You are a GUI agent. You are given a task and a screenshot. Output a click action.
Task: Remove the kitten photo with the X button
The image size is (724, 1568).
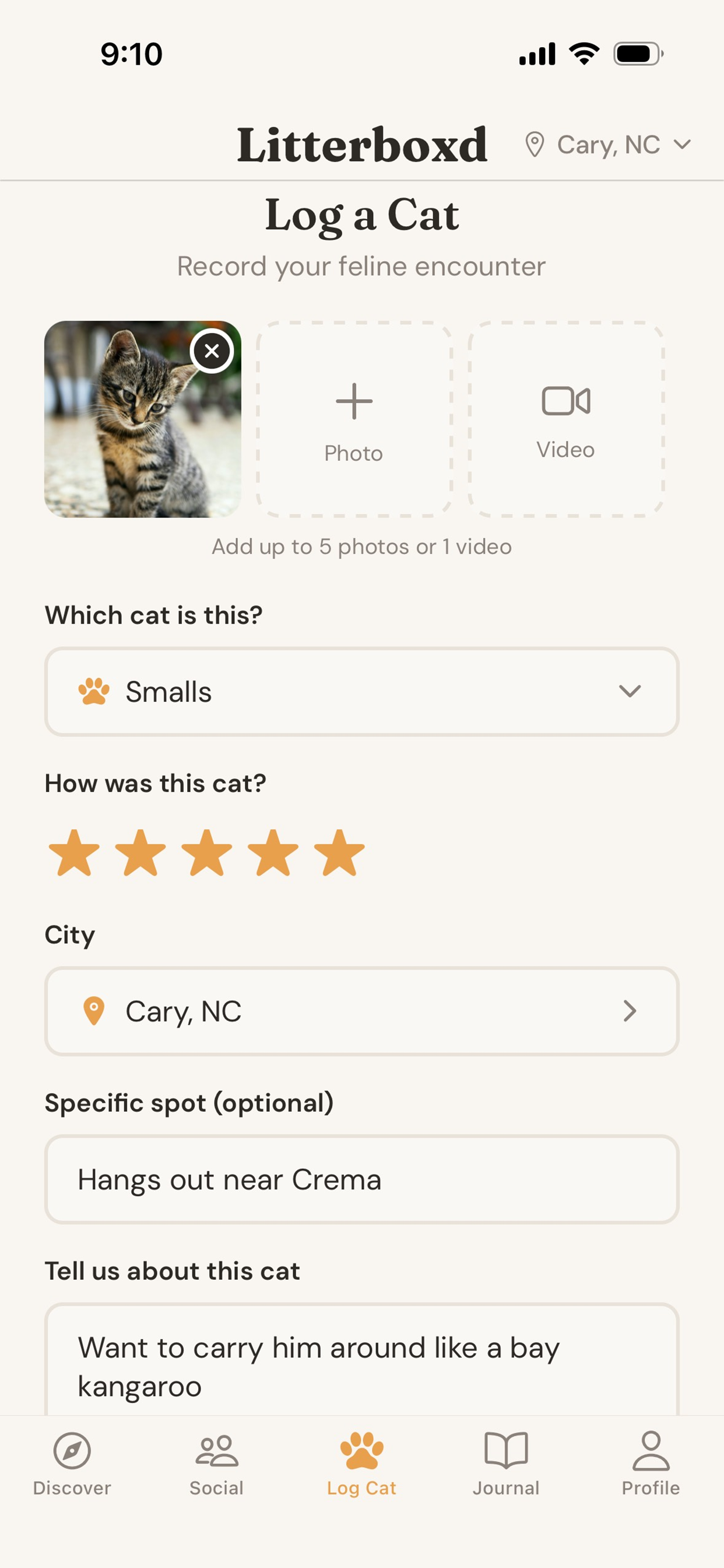[212, 351]
